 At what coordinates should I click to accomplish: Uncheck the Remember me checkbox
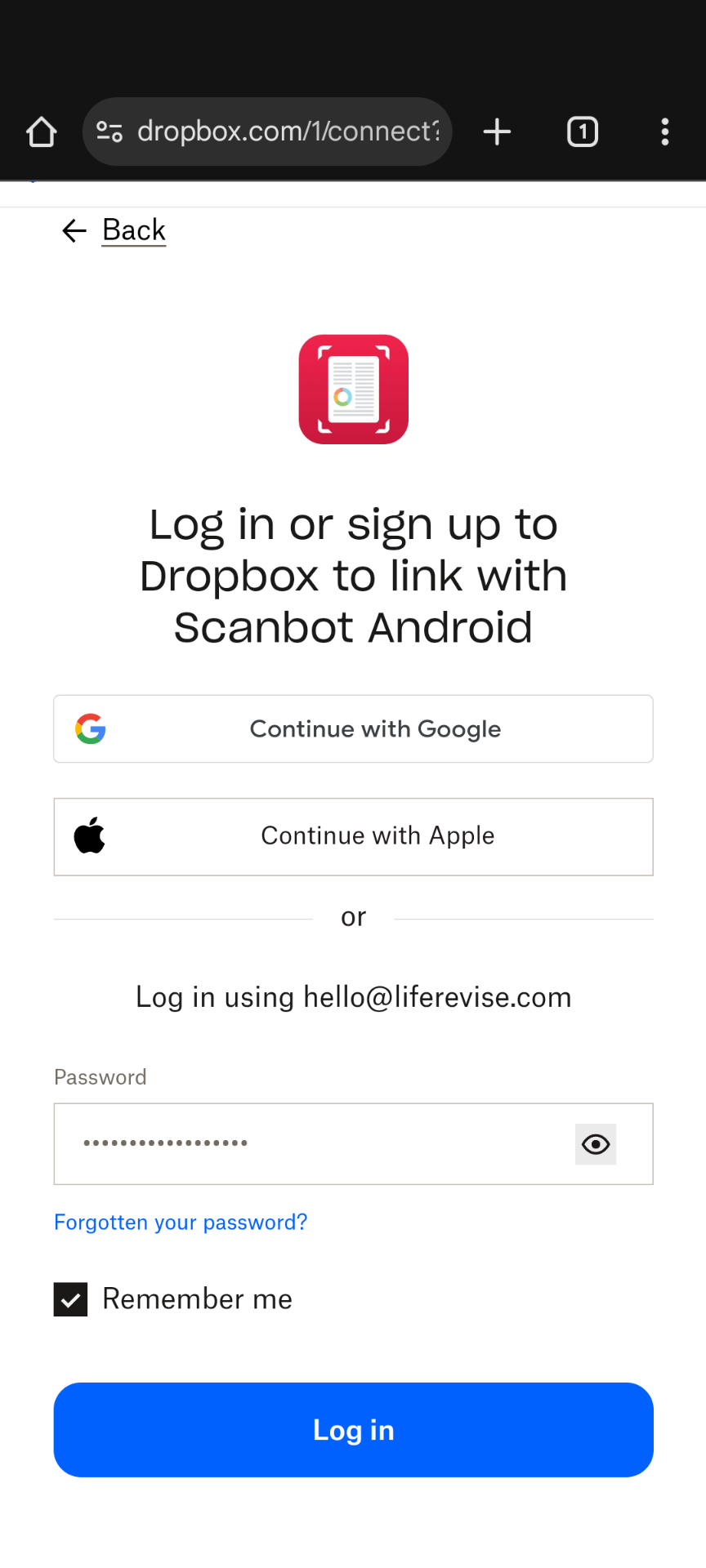71,1298
